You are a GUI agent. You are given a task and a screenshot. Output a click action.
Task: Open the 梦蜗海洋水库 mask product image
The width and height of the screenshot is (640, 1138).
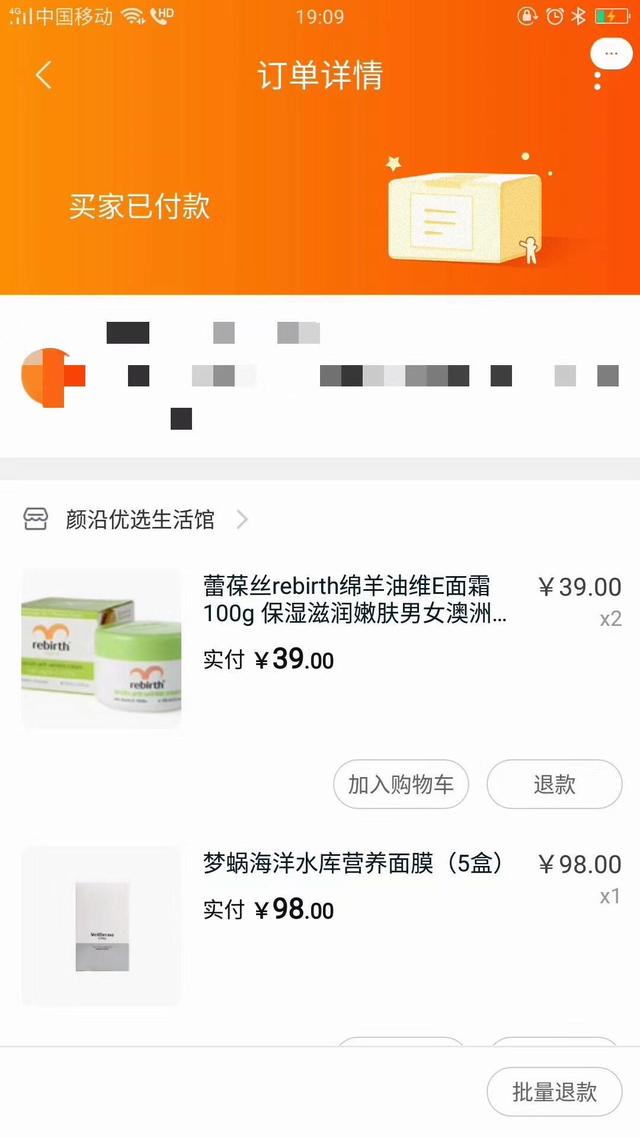(x=101, y=926)
